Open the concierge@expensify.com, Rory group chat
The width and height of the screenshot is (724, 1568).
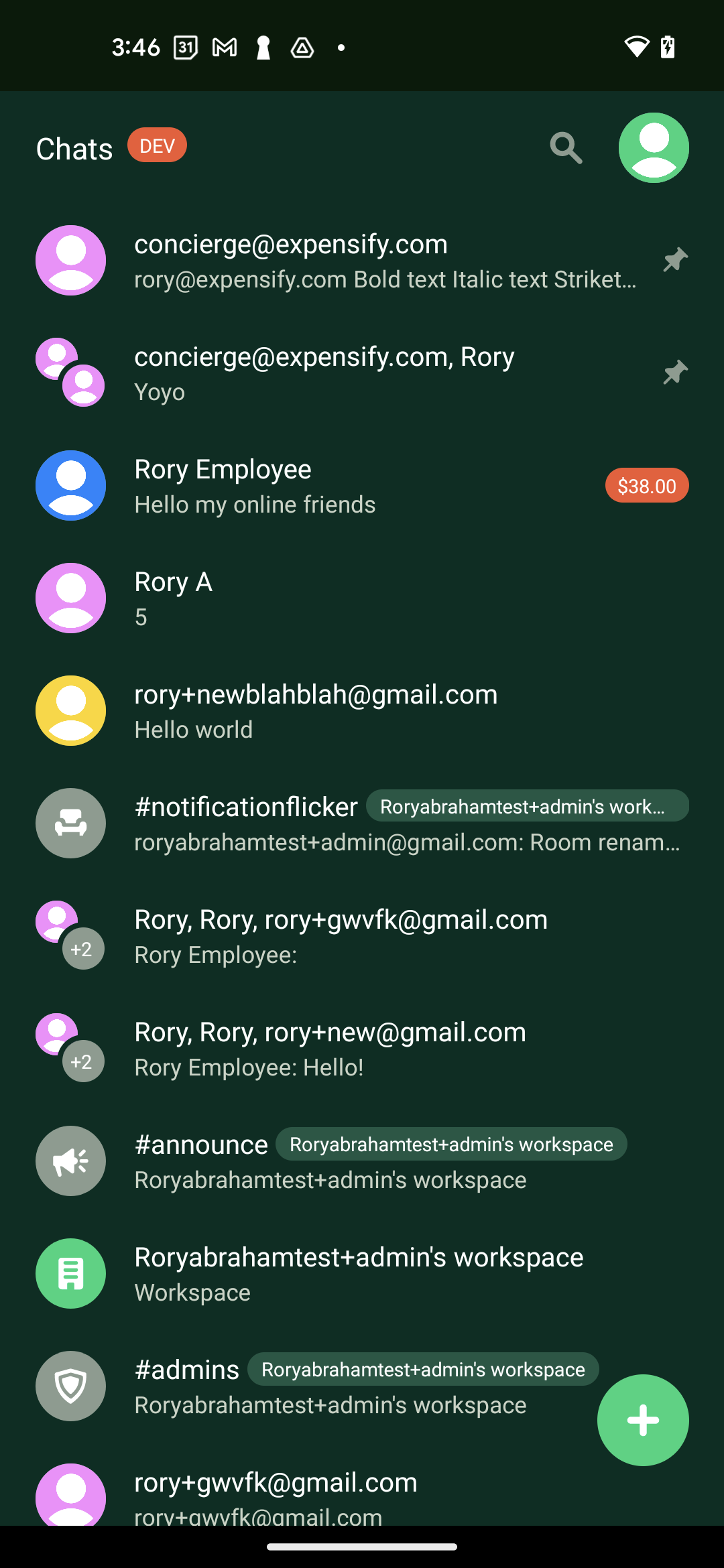[362, 373]
